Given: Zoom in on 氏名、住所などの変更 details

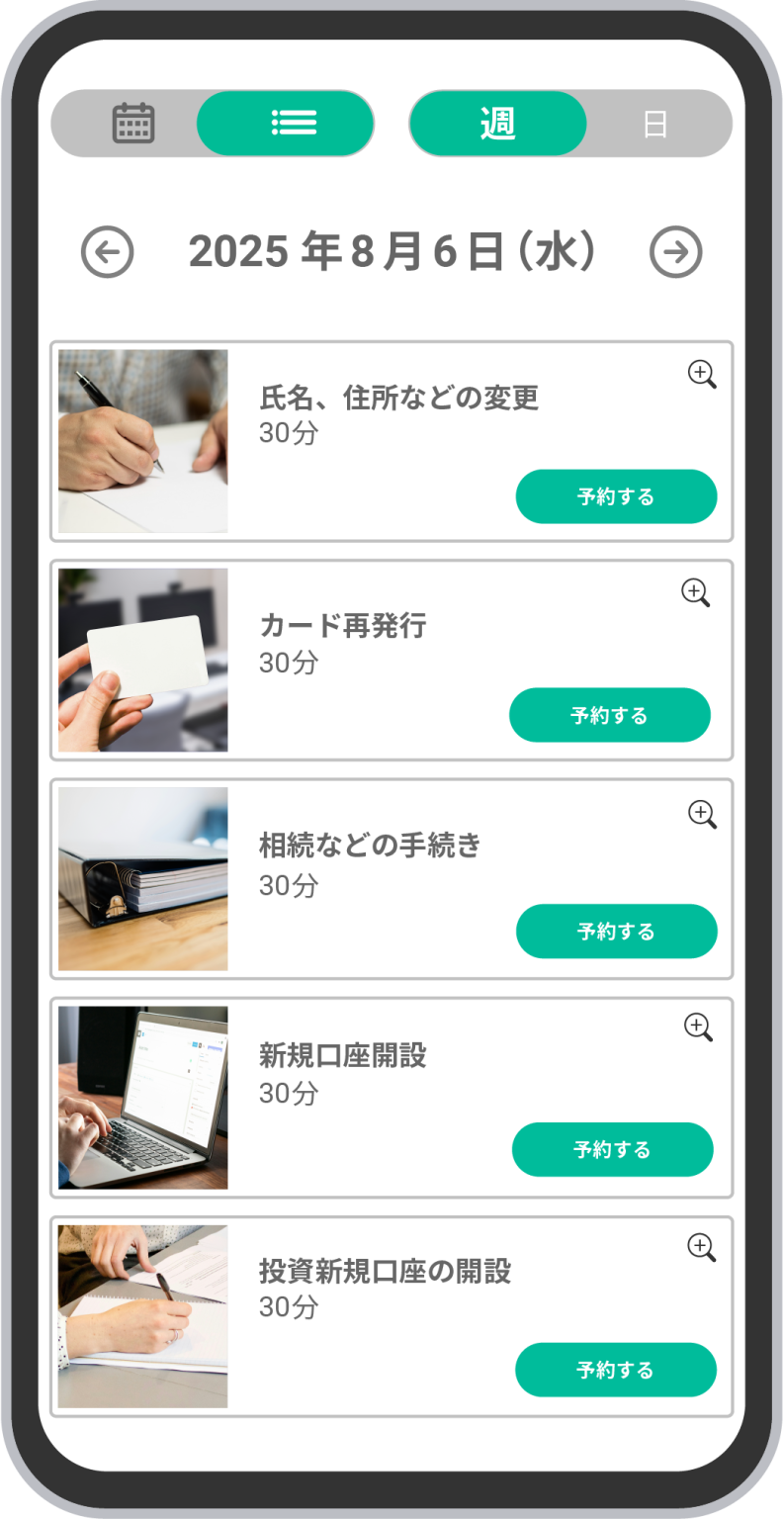Looking at the screenshot, I should coord(702,374).
